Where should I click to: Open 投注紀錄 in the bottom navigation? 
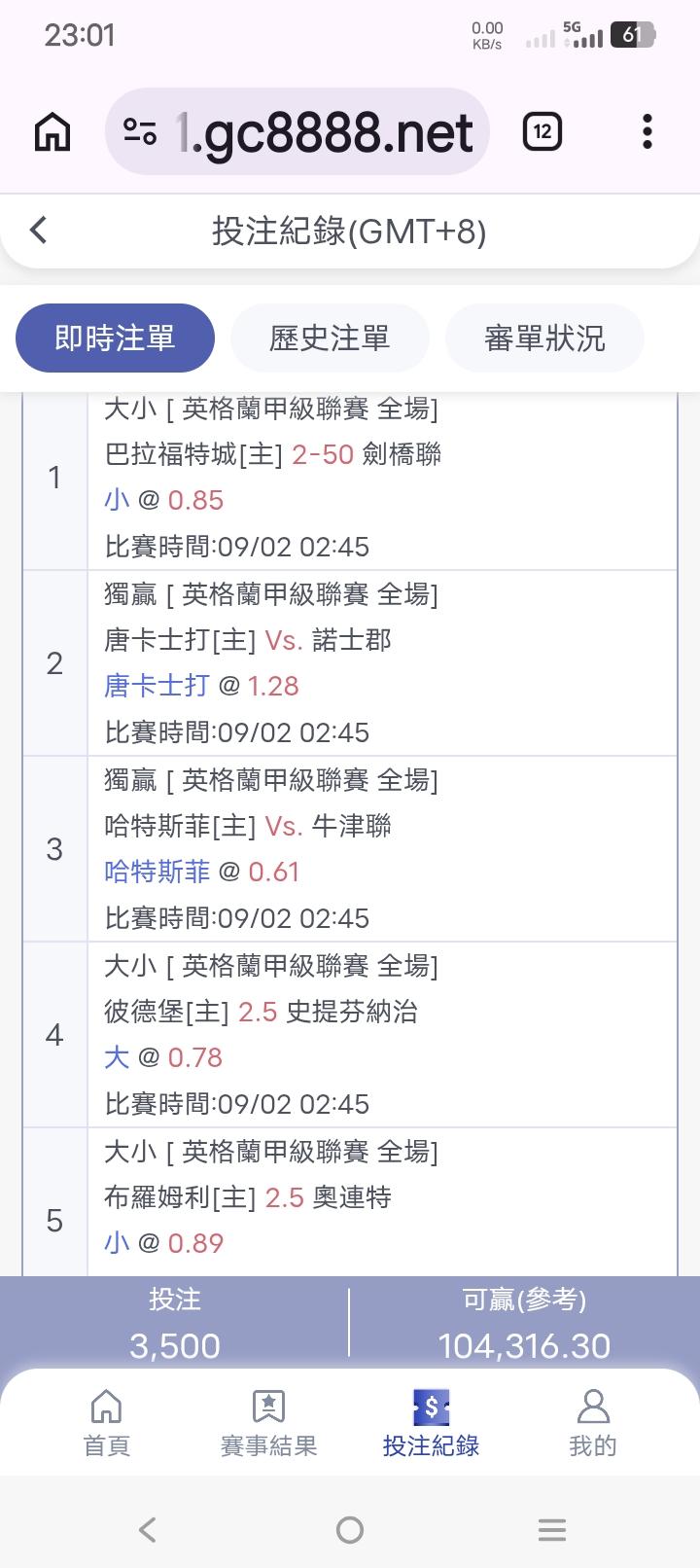[x=431, y=1423]
